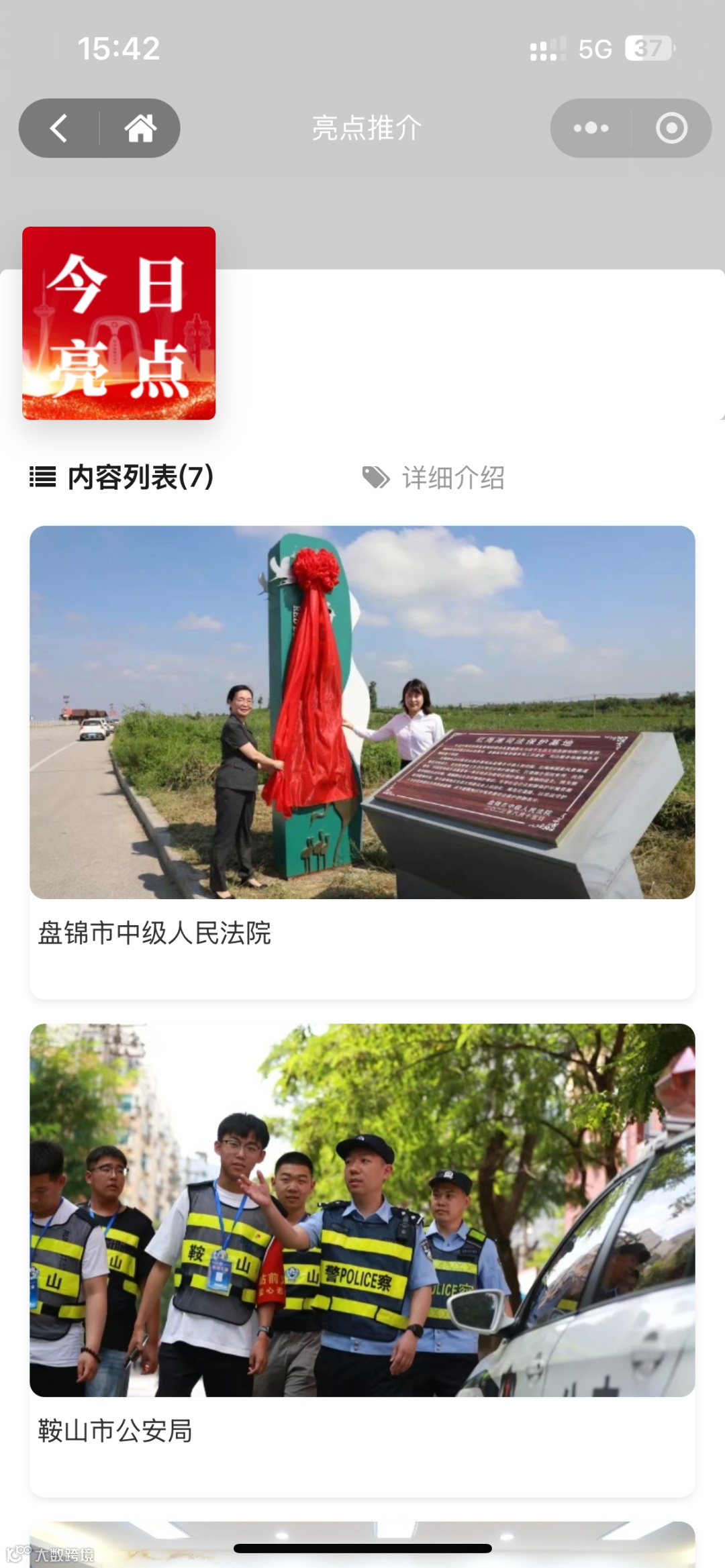This screenshot has width=725, height=1568.
Task: Switch to the 详细介绍 tab
Action: tap(434, 478)
